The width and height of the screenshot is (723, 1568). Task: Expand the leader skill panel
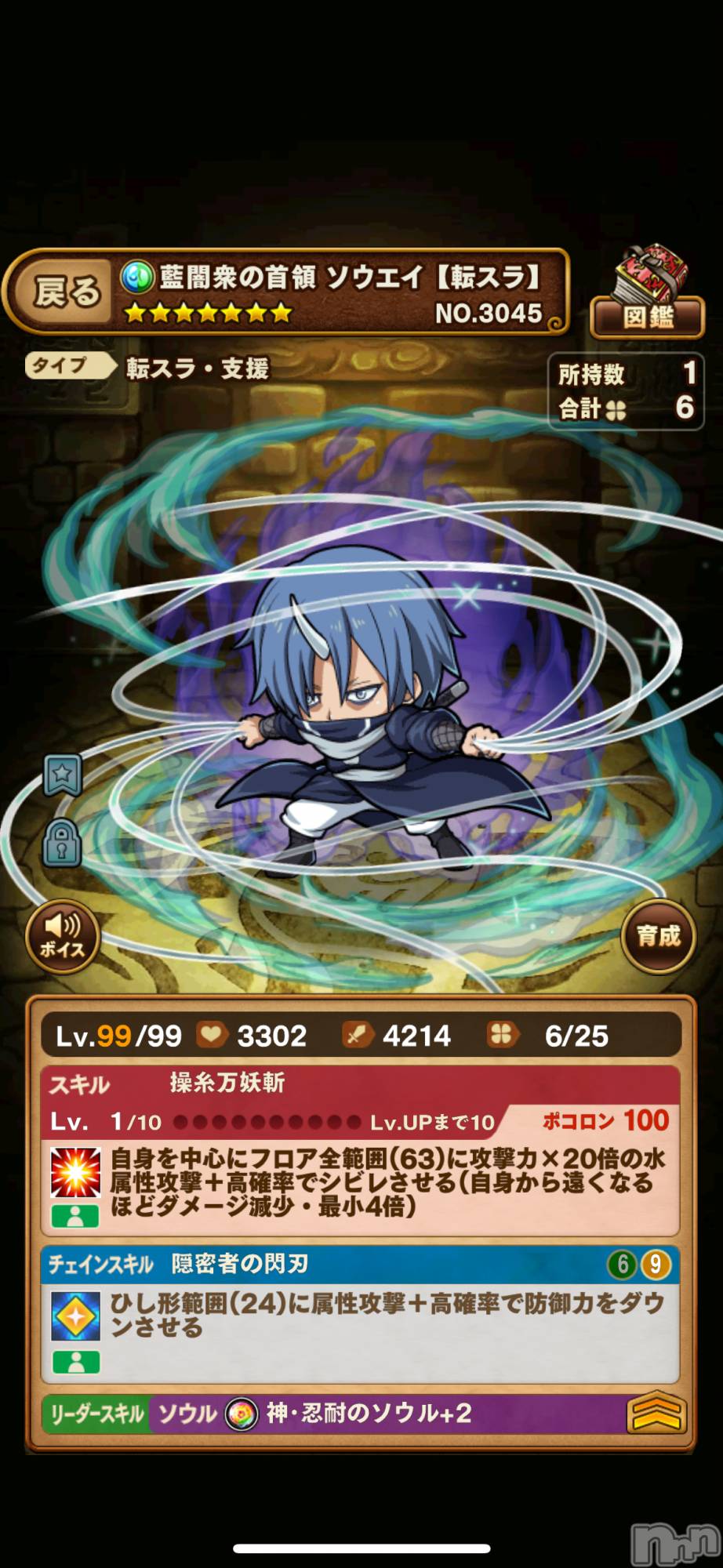click(656, 1414)
